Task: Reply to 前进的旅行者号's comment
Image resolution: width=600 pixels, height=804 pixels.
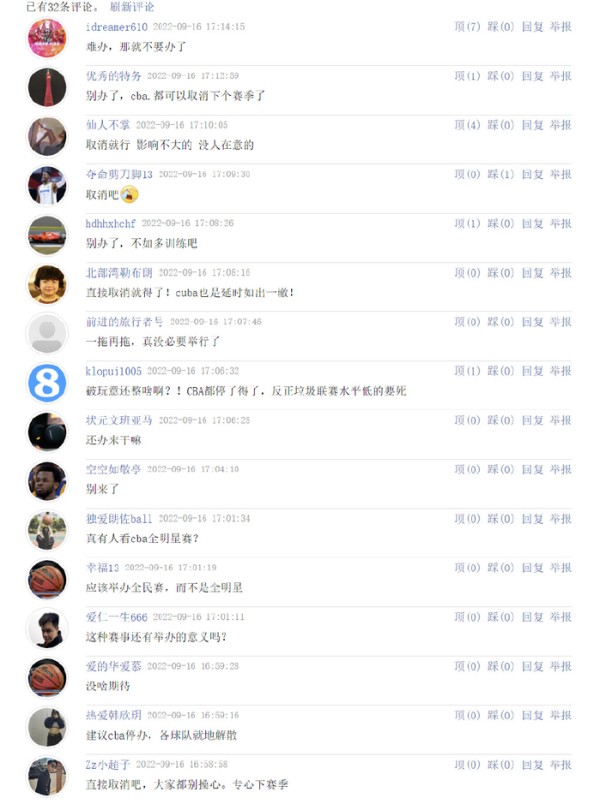Action: [532, 322]
